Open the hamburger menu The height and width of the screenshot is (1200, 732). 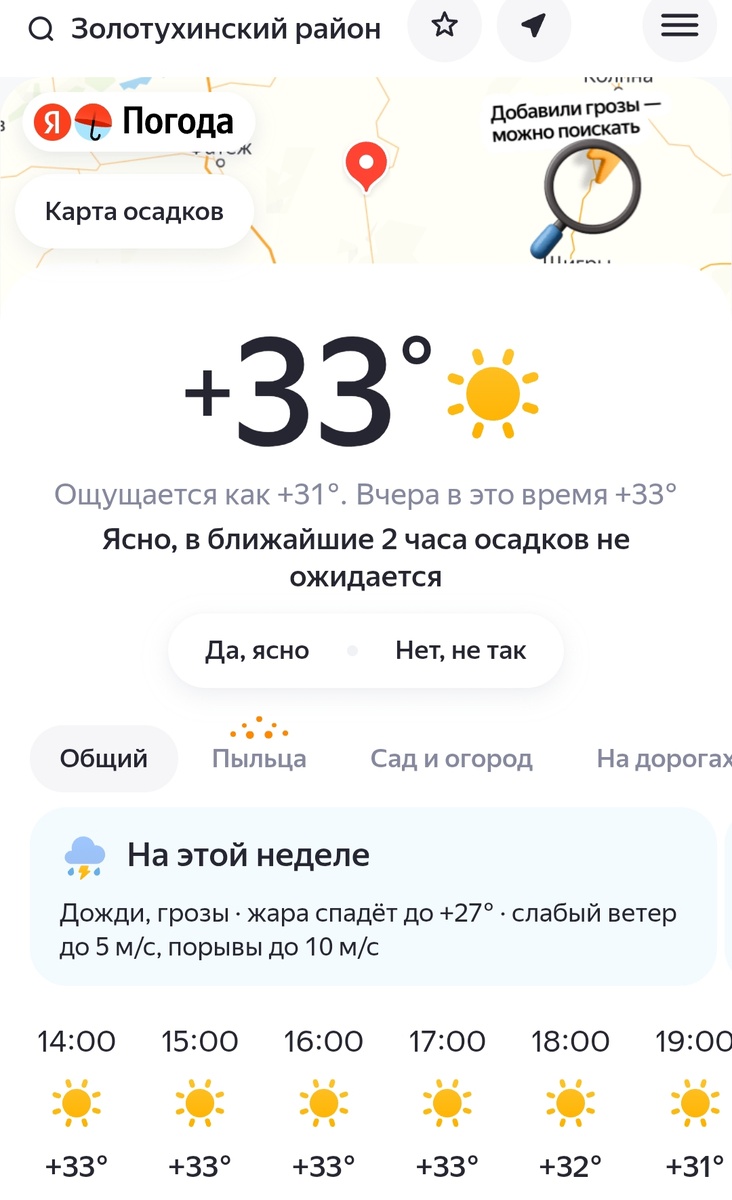pos(679,27)
